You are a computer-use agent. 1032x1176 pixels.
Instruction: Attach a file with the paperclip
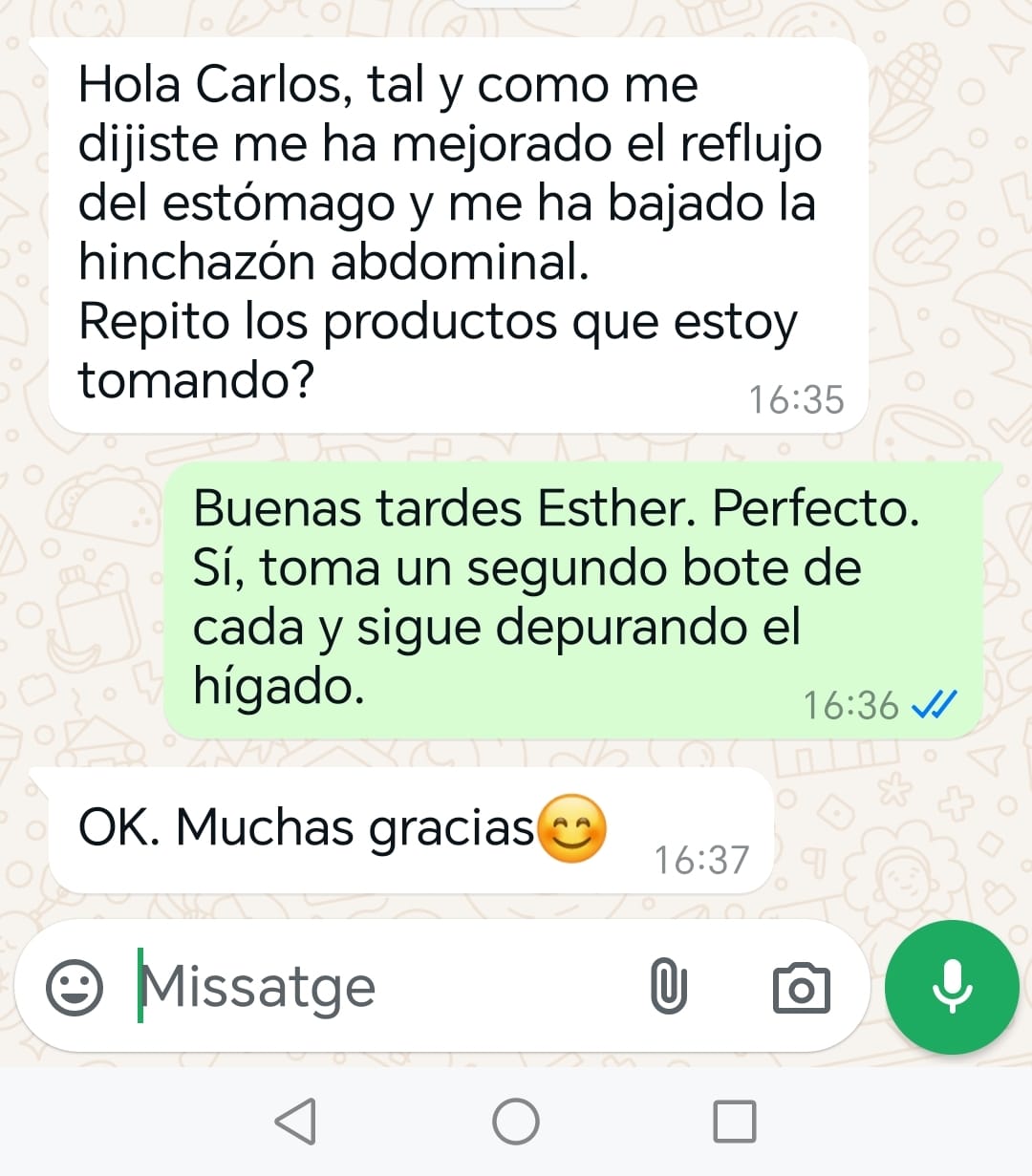pyautogui.click(x=668, y=987)
